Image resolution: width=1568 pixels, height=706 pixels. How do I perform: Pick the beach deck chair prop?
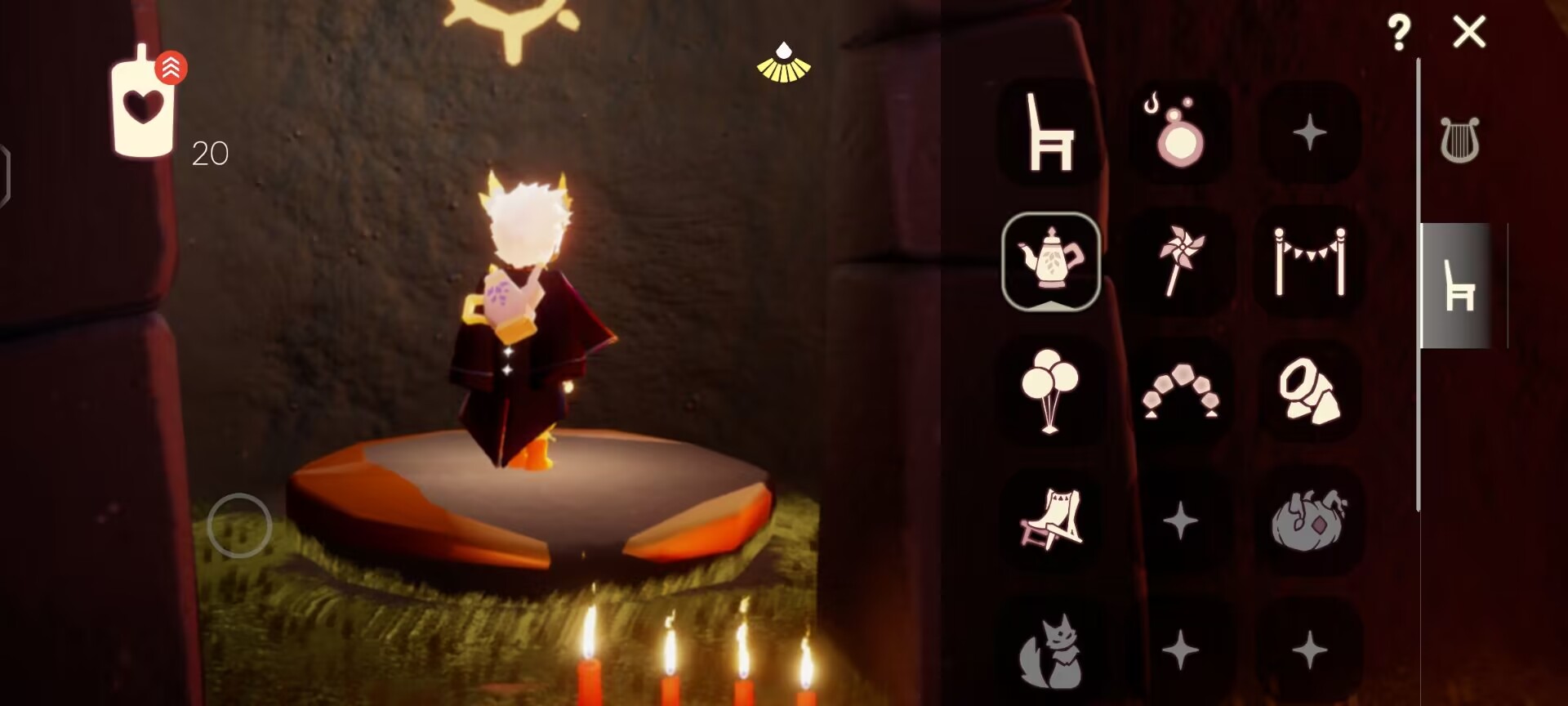(x=1050, y=520)
